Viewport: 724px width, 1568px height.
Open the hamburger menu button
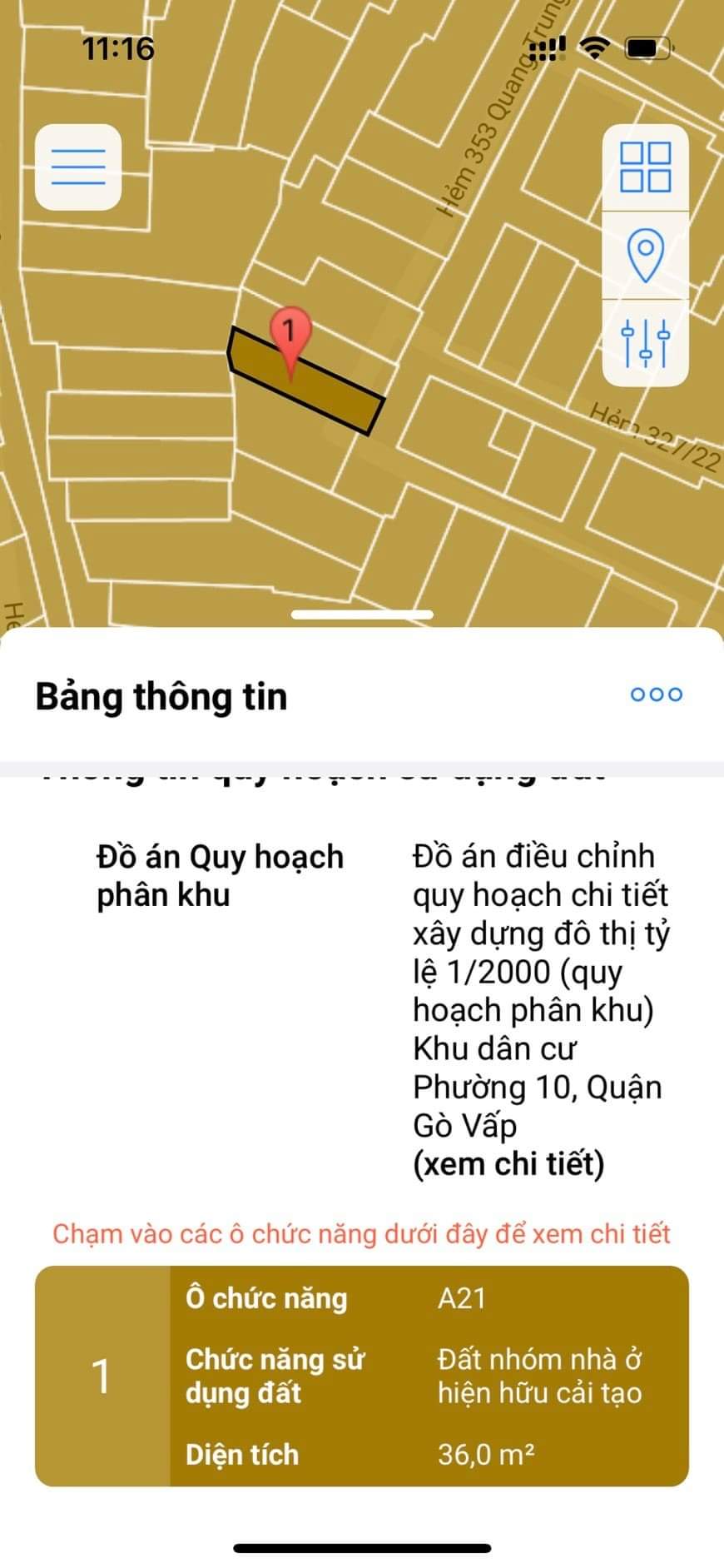coord(78,167)
